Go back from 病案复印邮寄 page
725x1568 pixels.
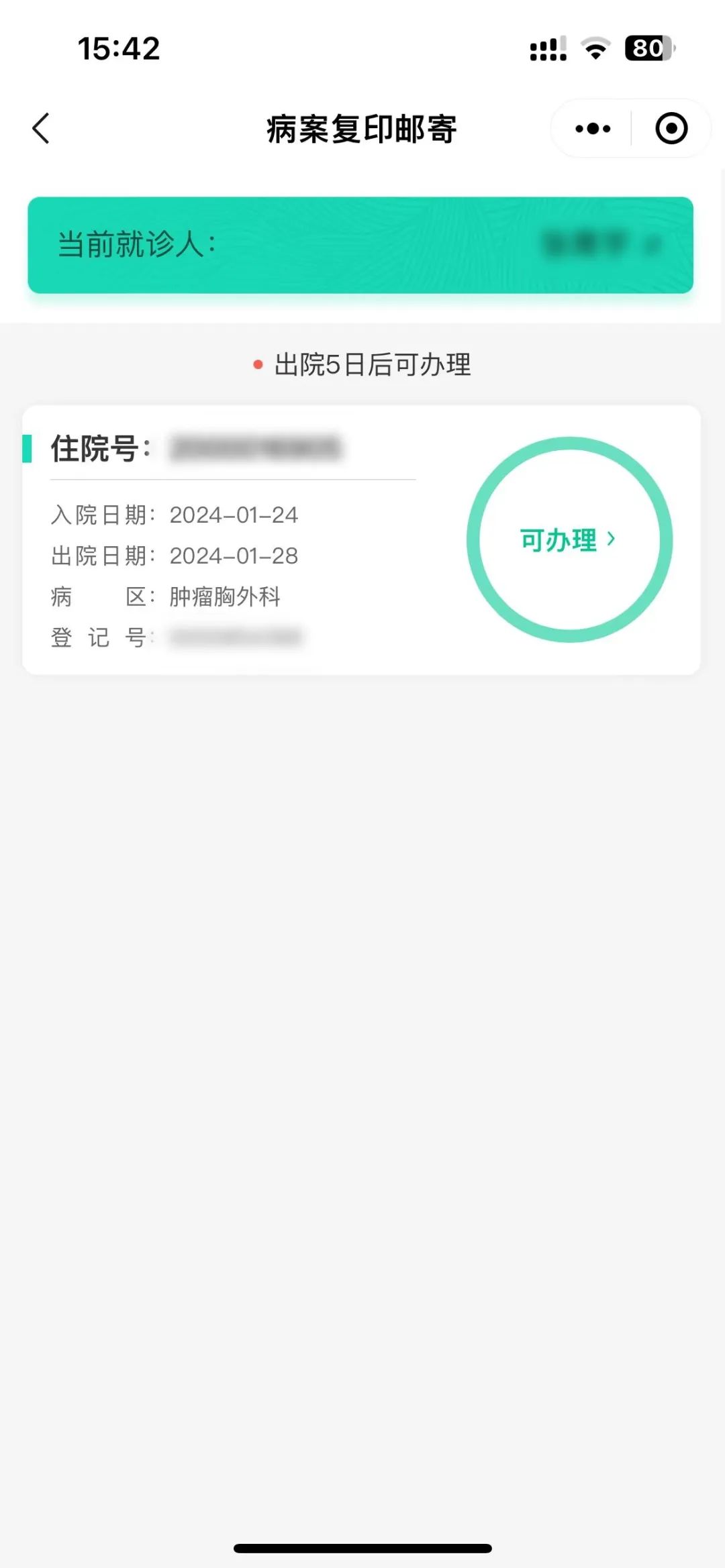pos(42,128)
